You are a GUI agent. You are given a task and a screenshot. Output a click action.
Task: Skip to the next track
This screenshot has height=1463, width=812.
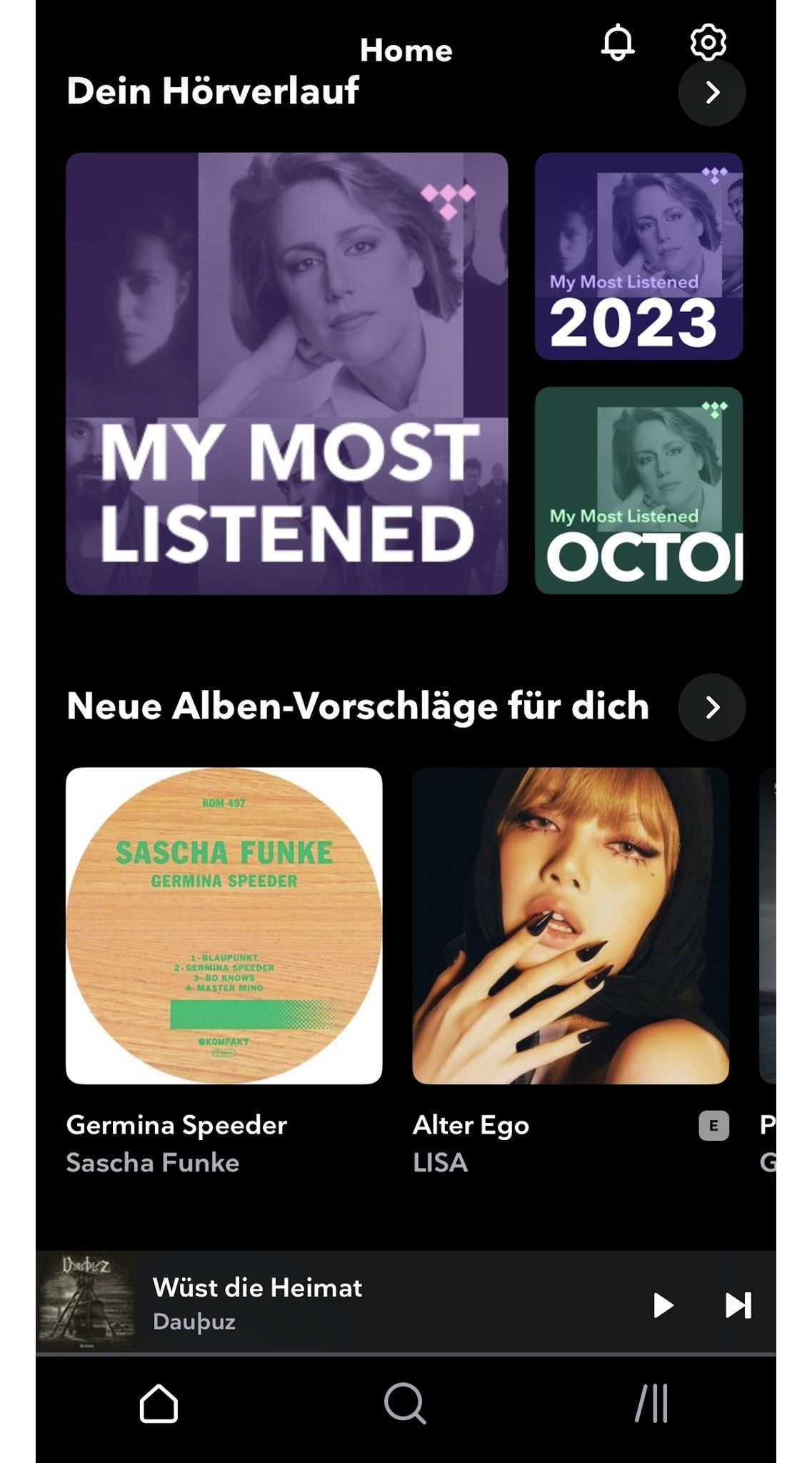coord(738,1304)
